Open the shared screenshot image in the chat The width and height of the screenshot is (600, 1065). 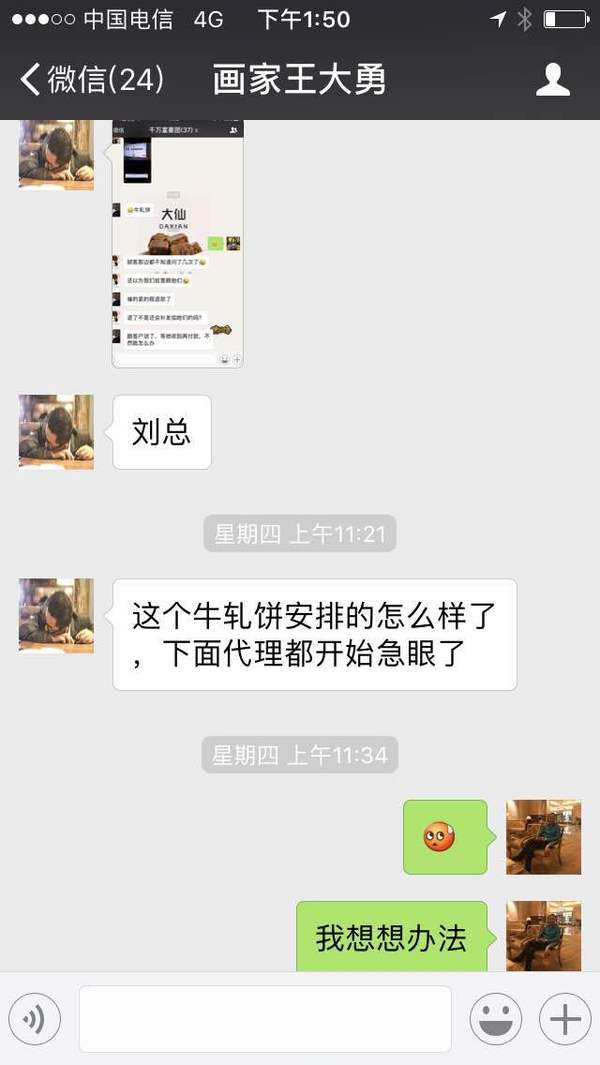coord(177,243)
